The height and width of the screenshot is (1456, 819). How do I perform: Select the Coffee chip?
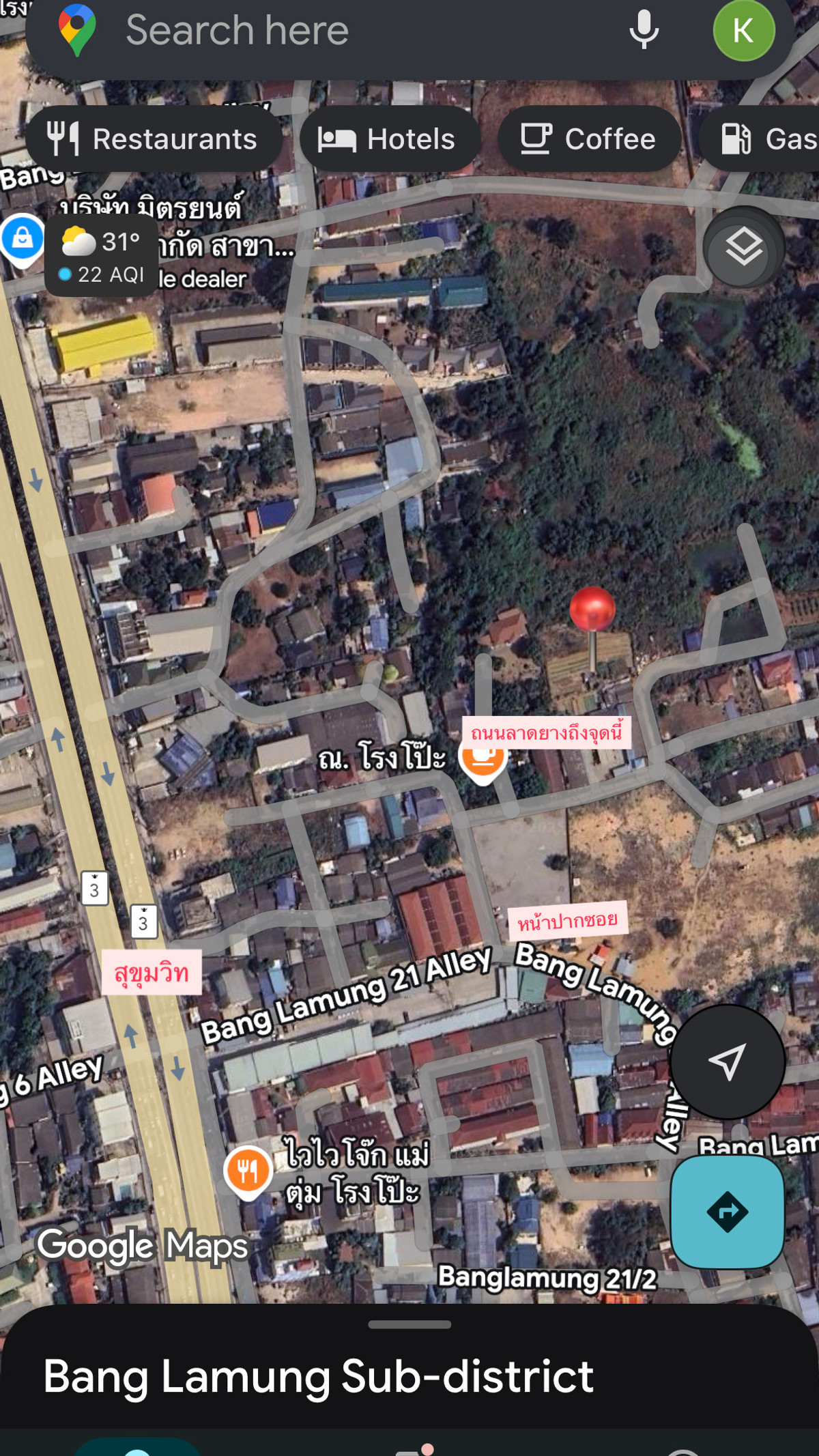[x=588, y=139]
